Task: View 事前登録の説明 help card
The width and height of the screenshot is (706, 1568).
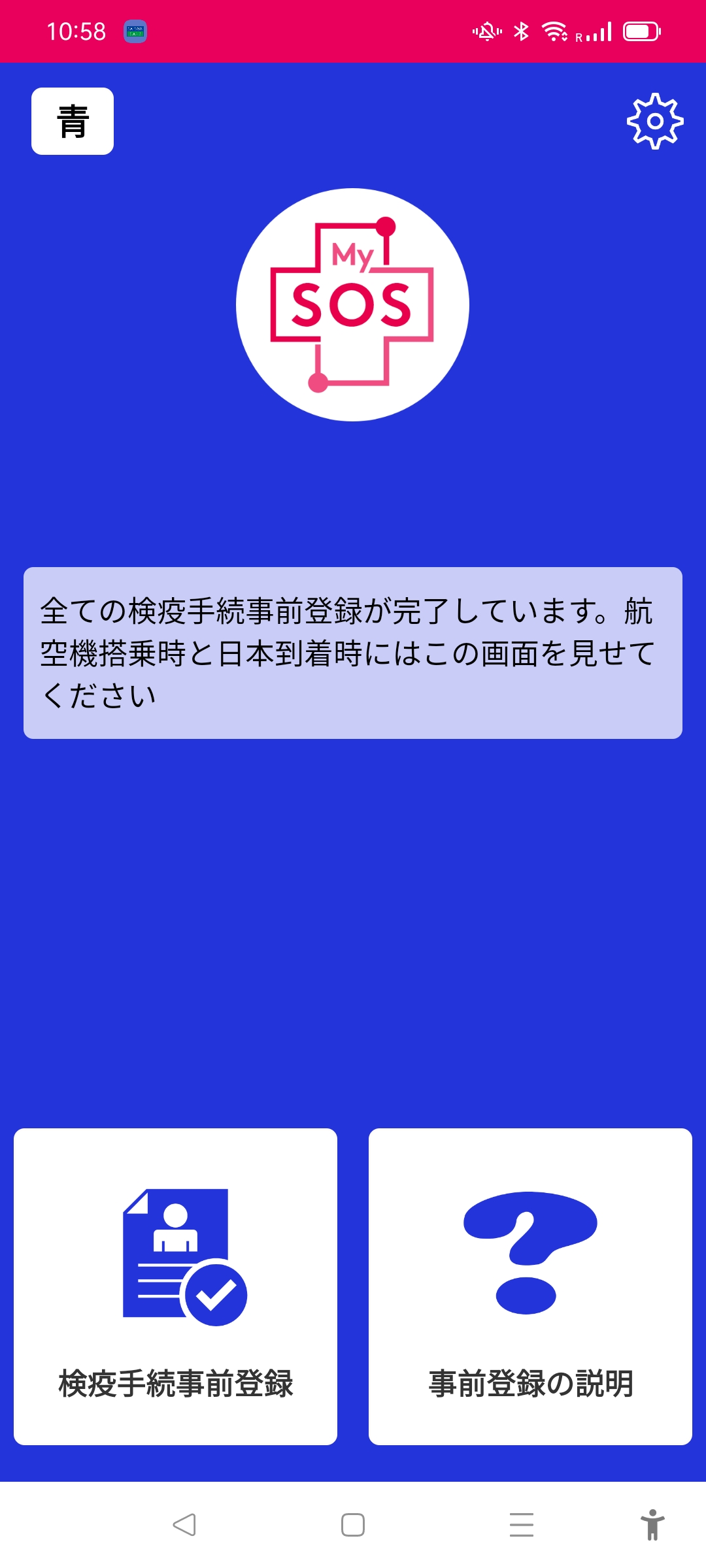Action: tap(530, 1286)
